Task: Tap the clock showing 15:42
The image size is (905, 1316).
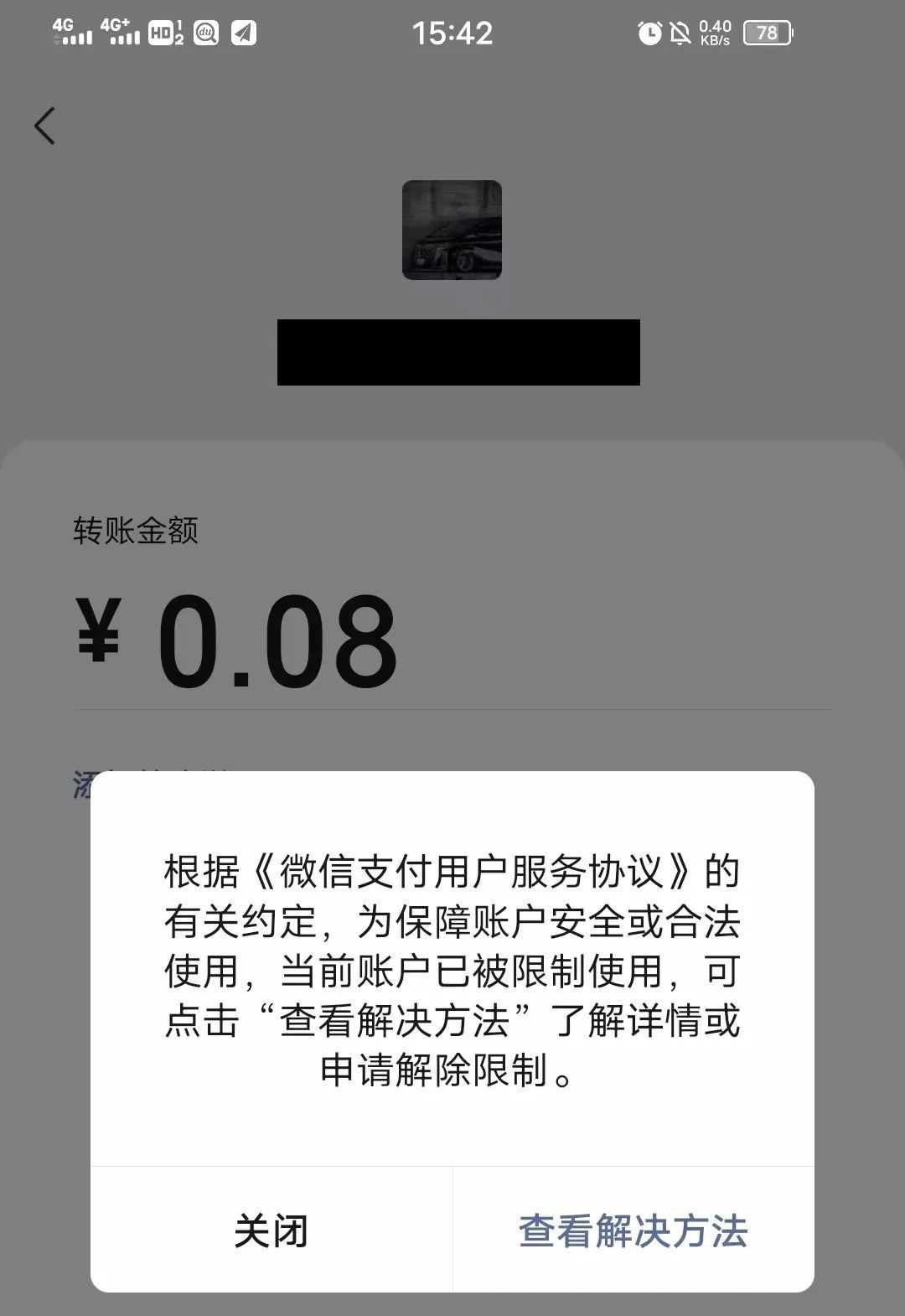Action: (x=452, y=34)
